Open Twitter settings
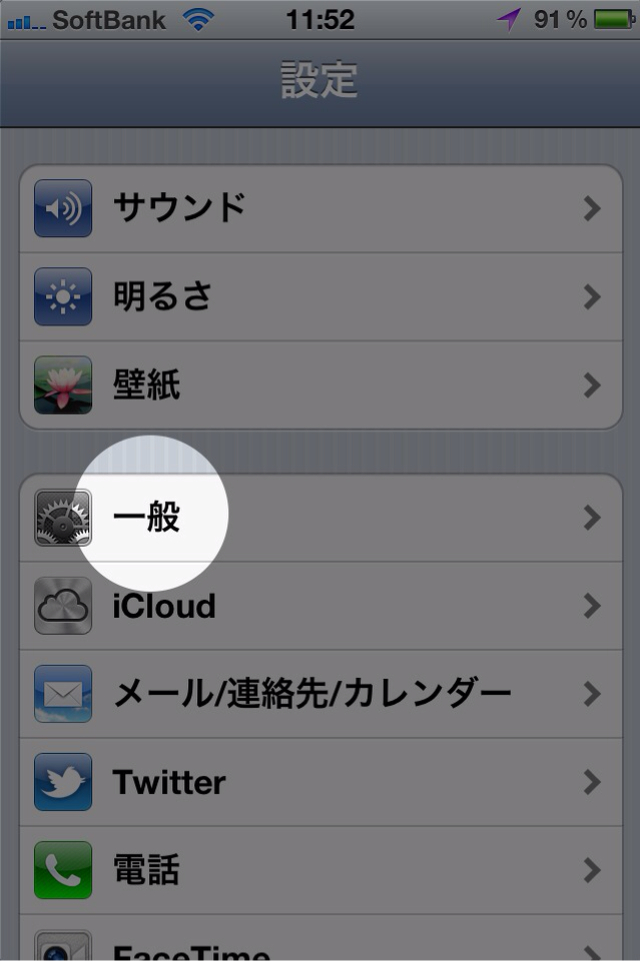Image resolution: width=640 pixels, height=961 pixels. (x=320, y=781)
